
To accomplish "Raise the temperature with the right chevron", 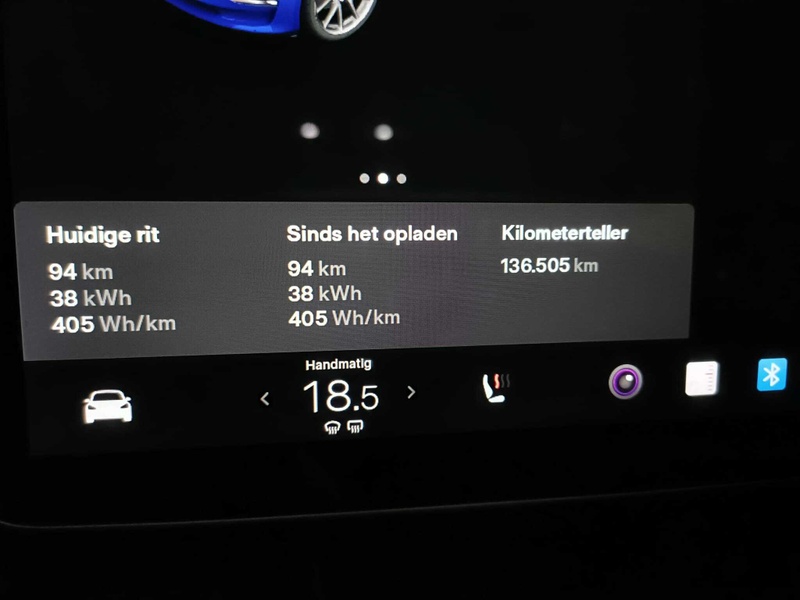I will tap(411, 392).
